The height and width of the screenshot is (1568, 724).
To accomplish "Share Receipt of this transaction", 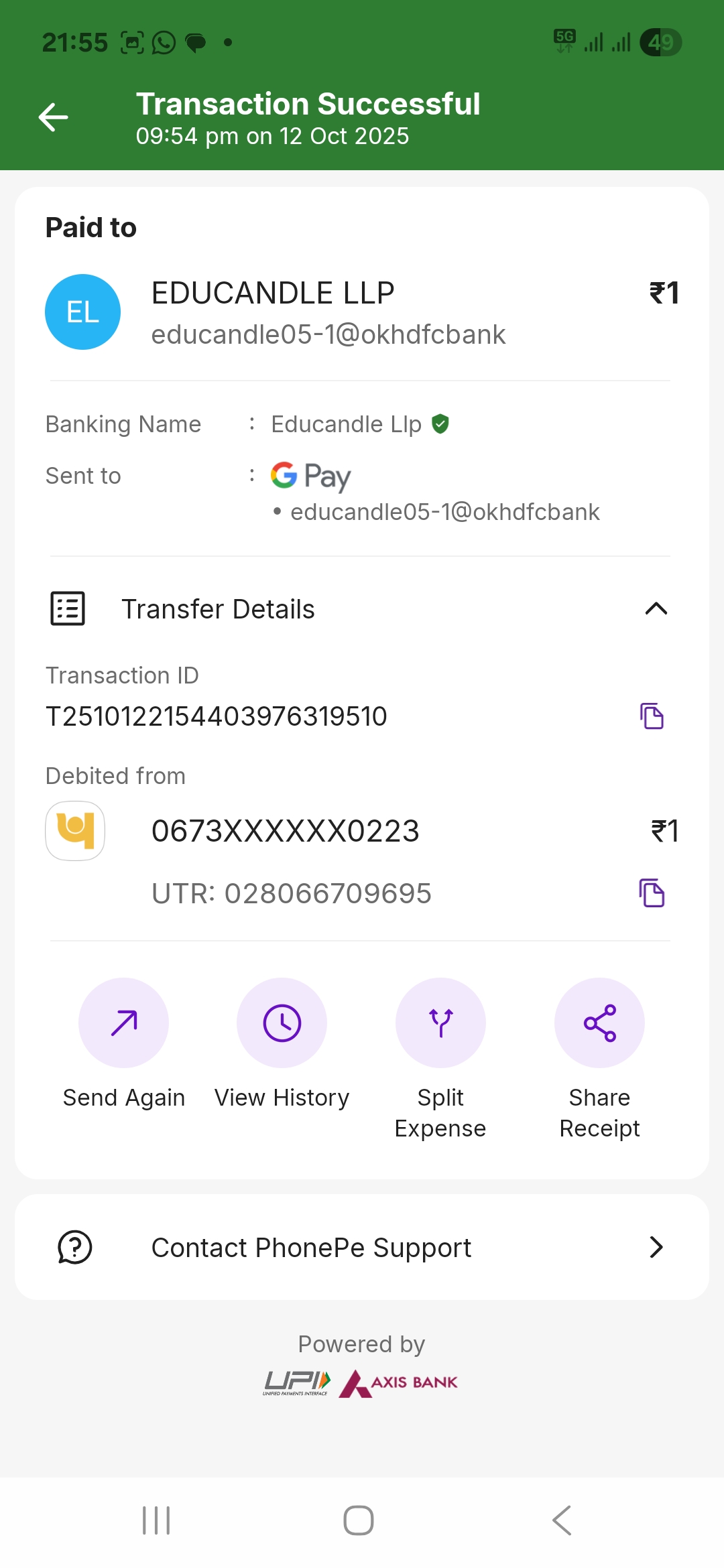I will pos(599,1023).
